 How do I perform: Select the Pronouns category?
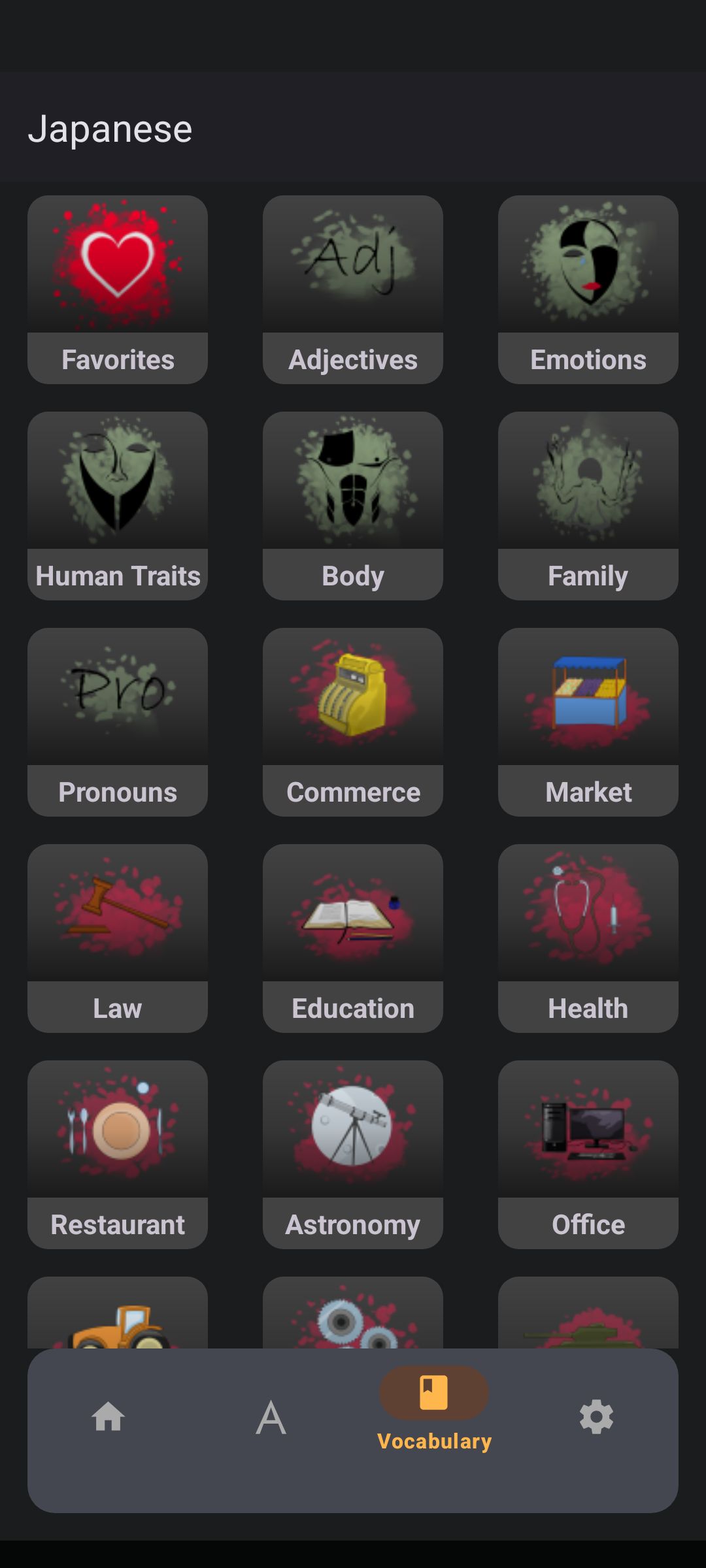118,722
